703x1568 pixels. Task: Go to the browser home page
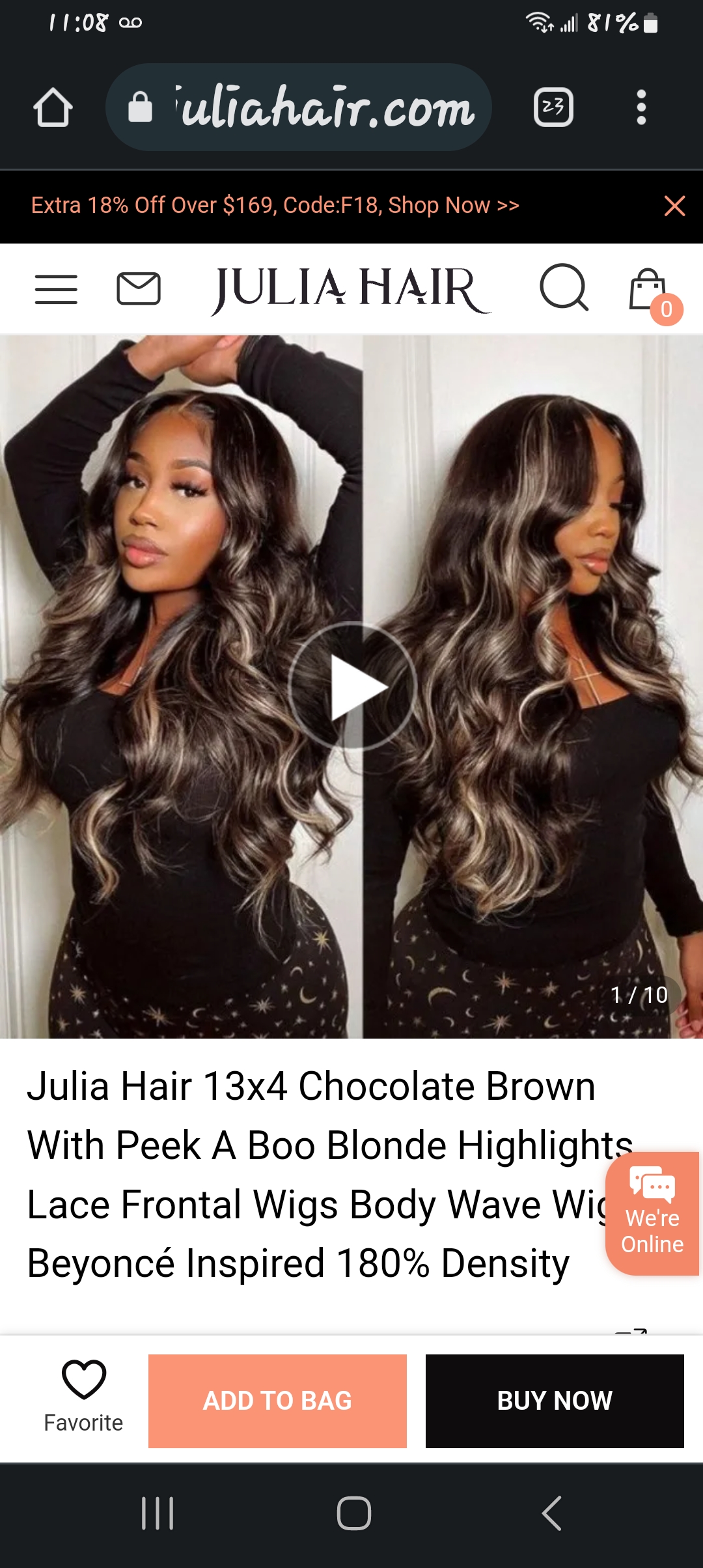[x=53, y=107]
